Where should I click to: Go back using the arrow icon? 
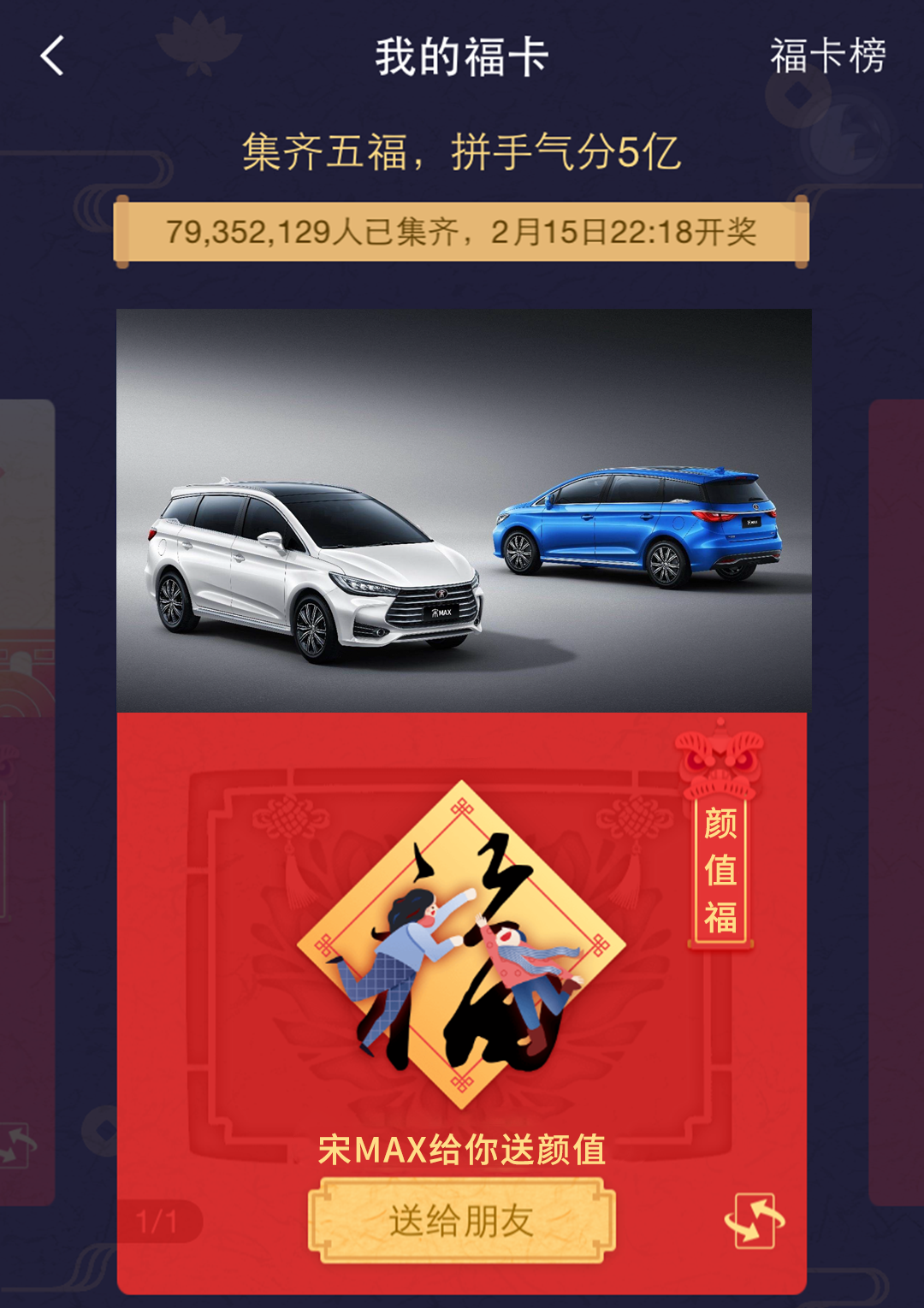[53, 56]
